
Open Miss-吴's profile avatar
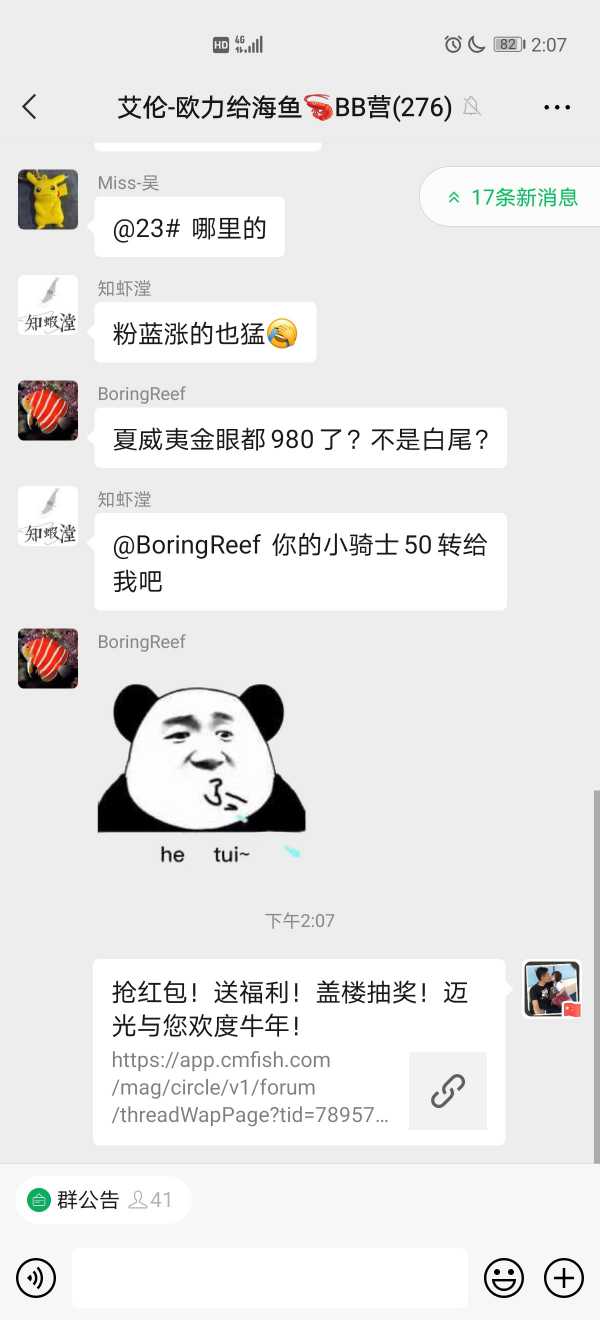click(48, 199)
